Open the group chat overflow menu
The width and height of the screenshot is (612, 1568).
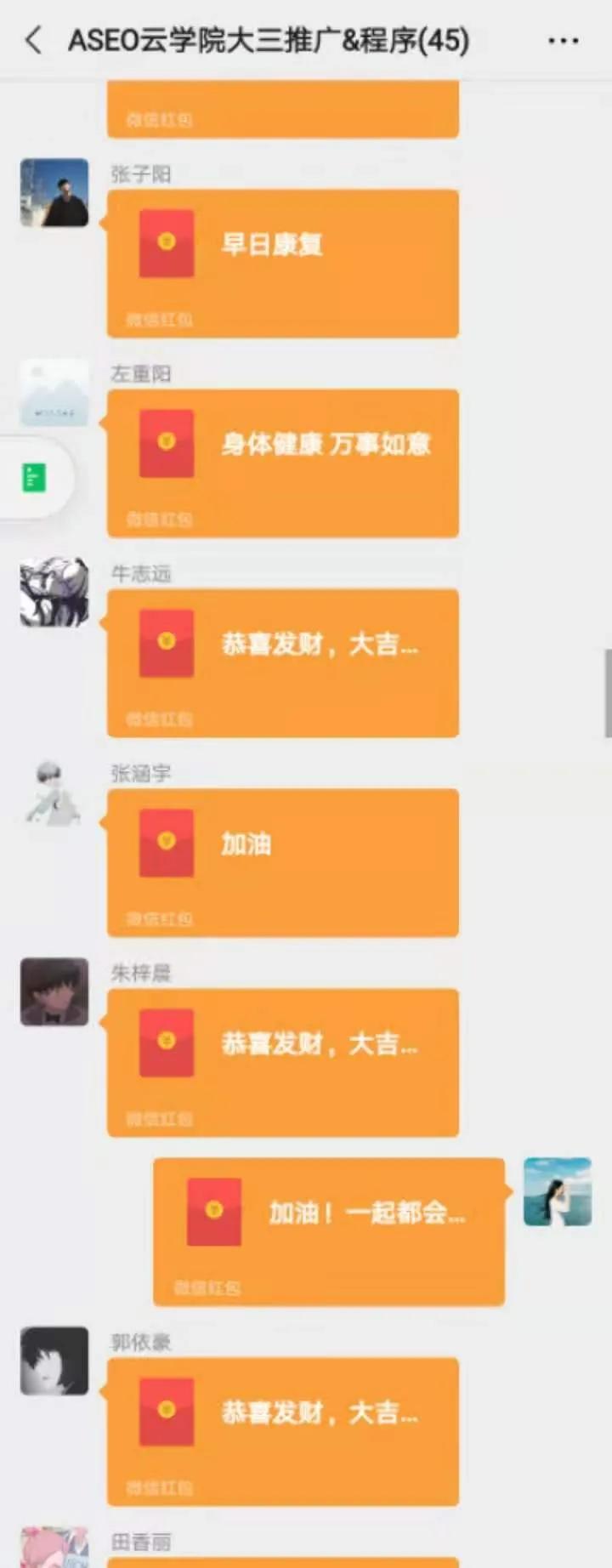[563, 40]
